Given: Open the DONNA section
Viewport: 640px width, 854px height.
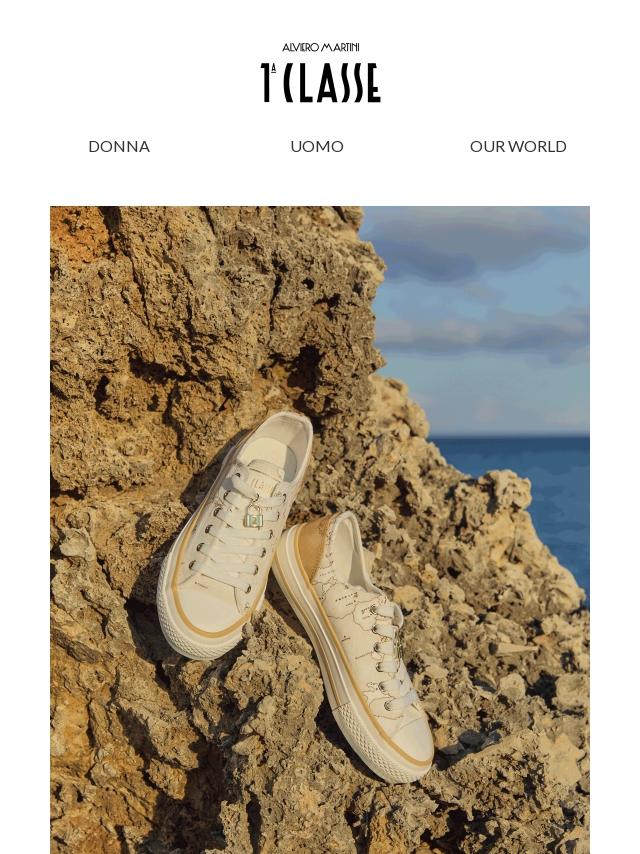Looking at the screenshot, I should 119,146.
